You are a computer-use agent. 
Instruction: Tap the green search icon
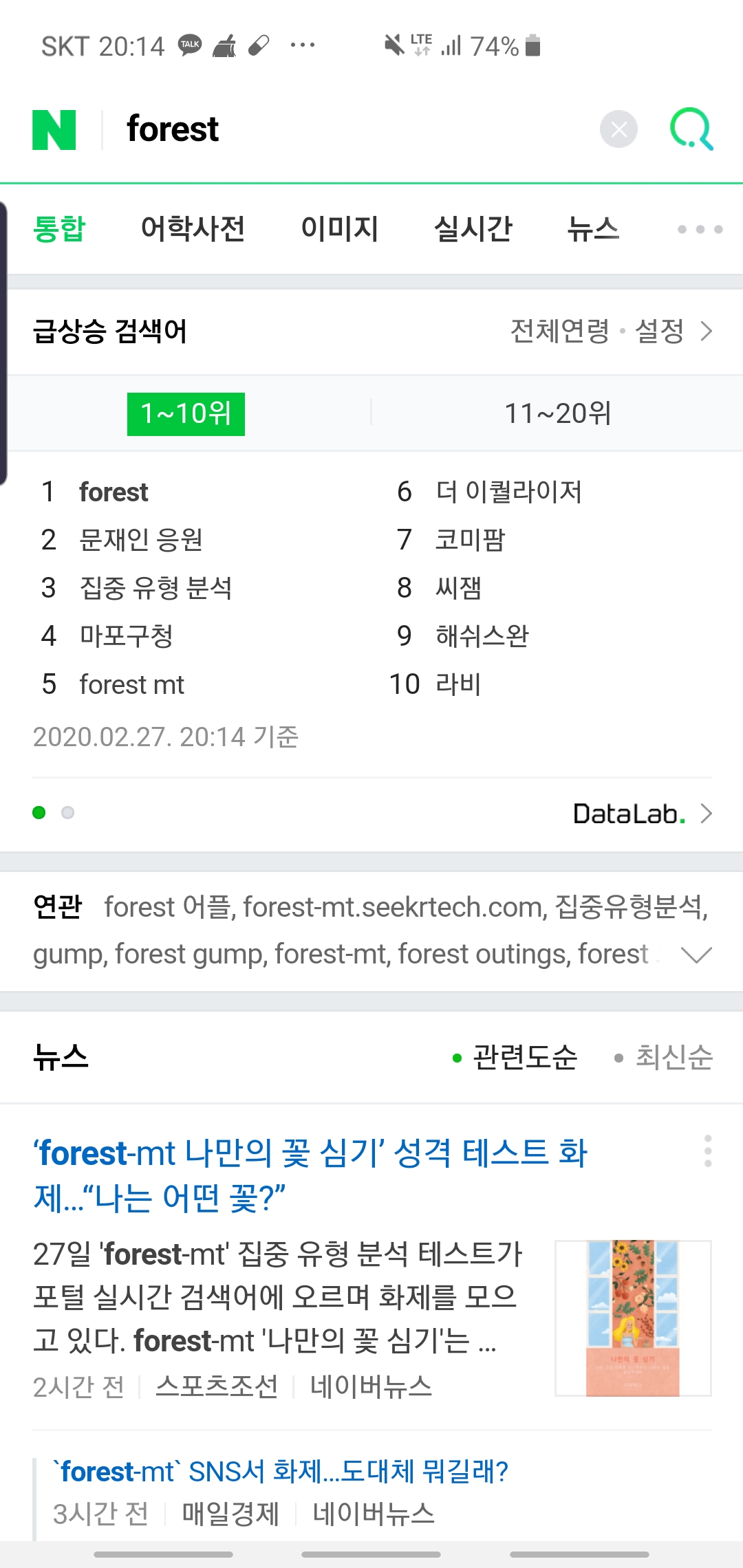(x=691, y=129)
